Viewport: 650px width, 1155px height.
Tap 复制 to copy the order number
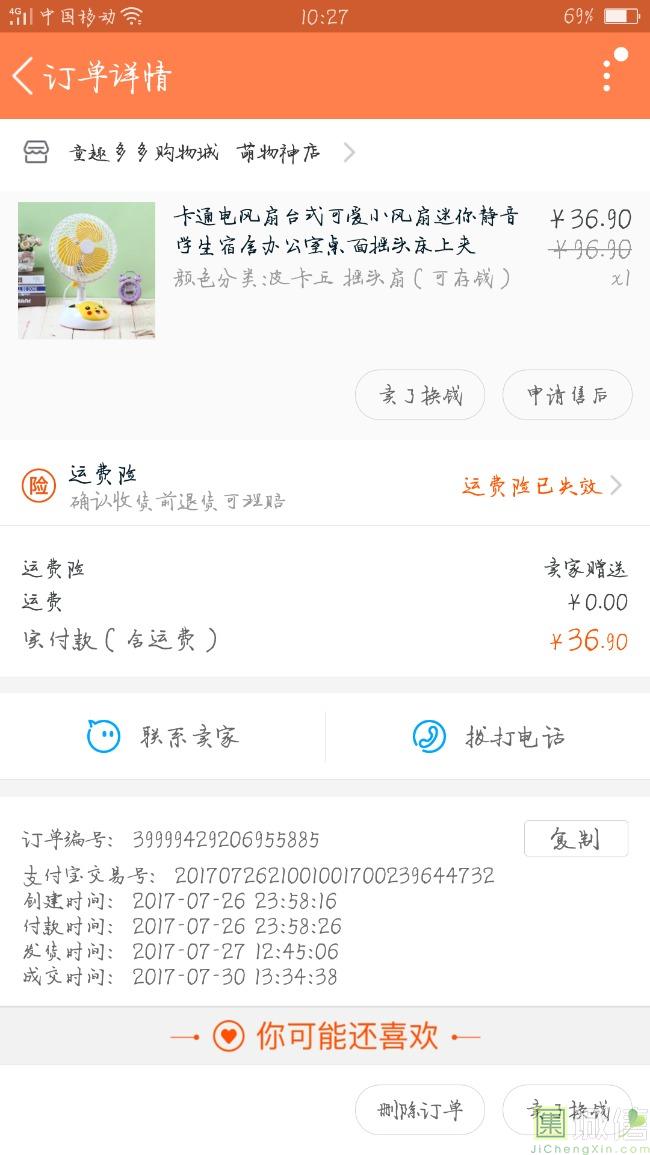[575, 839]
